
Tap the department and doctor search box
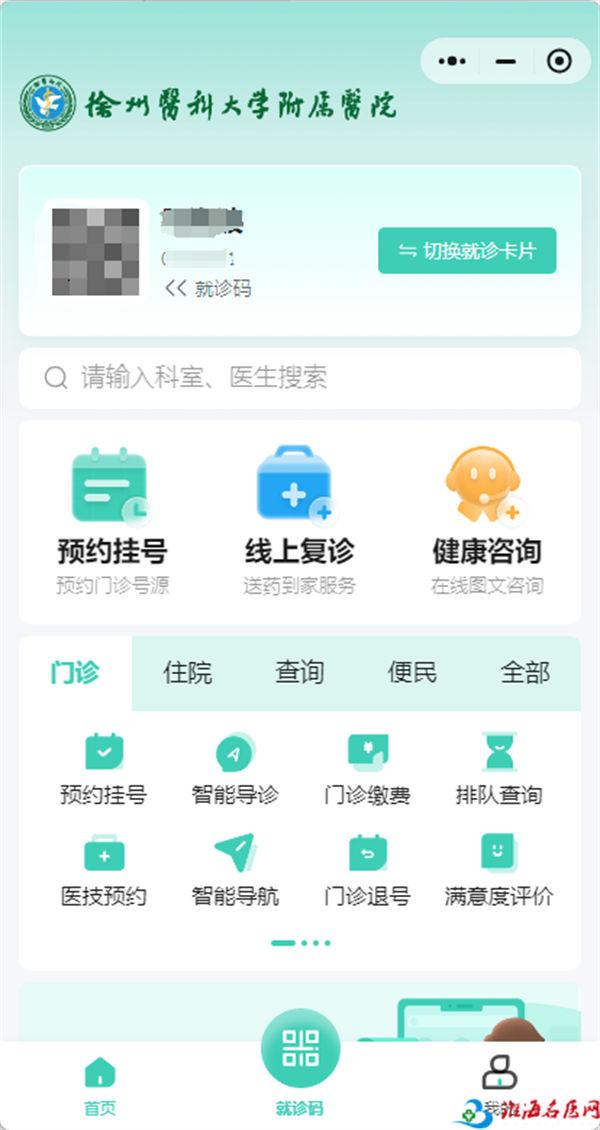pyautogui.click(x=299, y=378)
